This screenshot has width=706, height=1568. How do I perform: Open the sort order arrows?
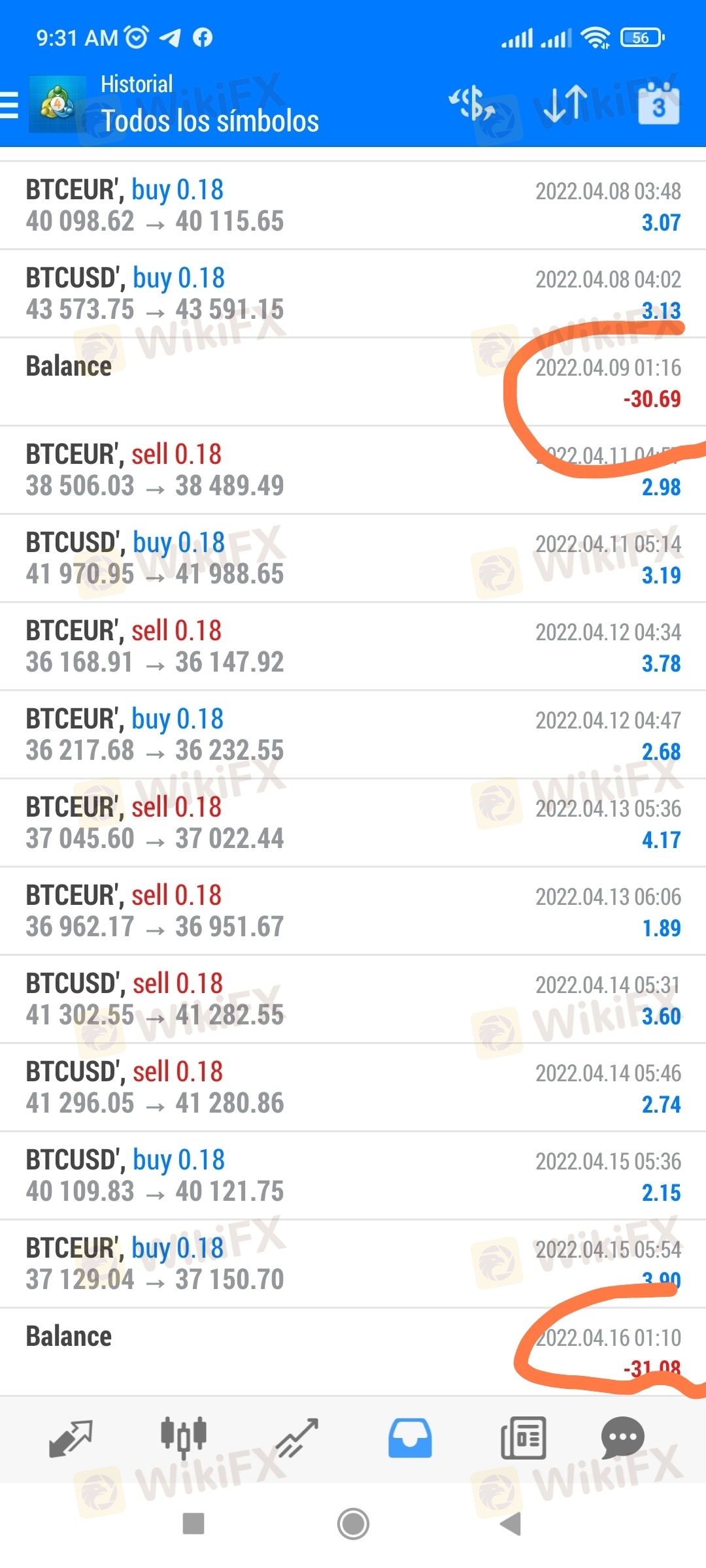click(x=565, y=105)
